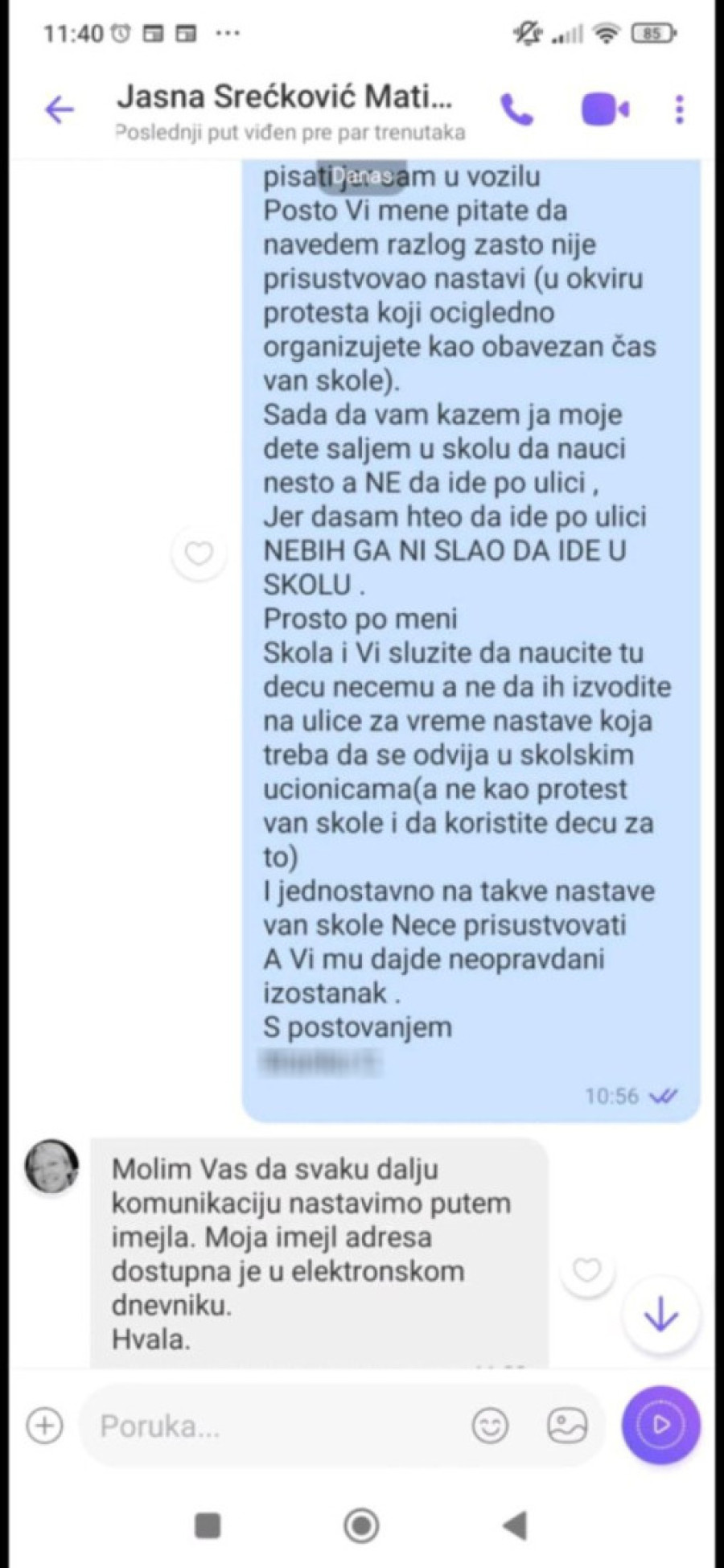Open the recent apps view
Viewport: 724px width, 1568px height.
pos(208,1525)
